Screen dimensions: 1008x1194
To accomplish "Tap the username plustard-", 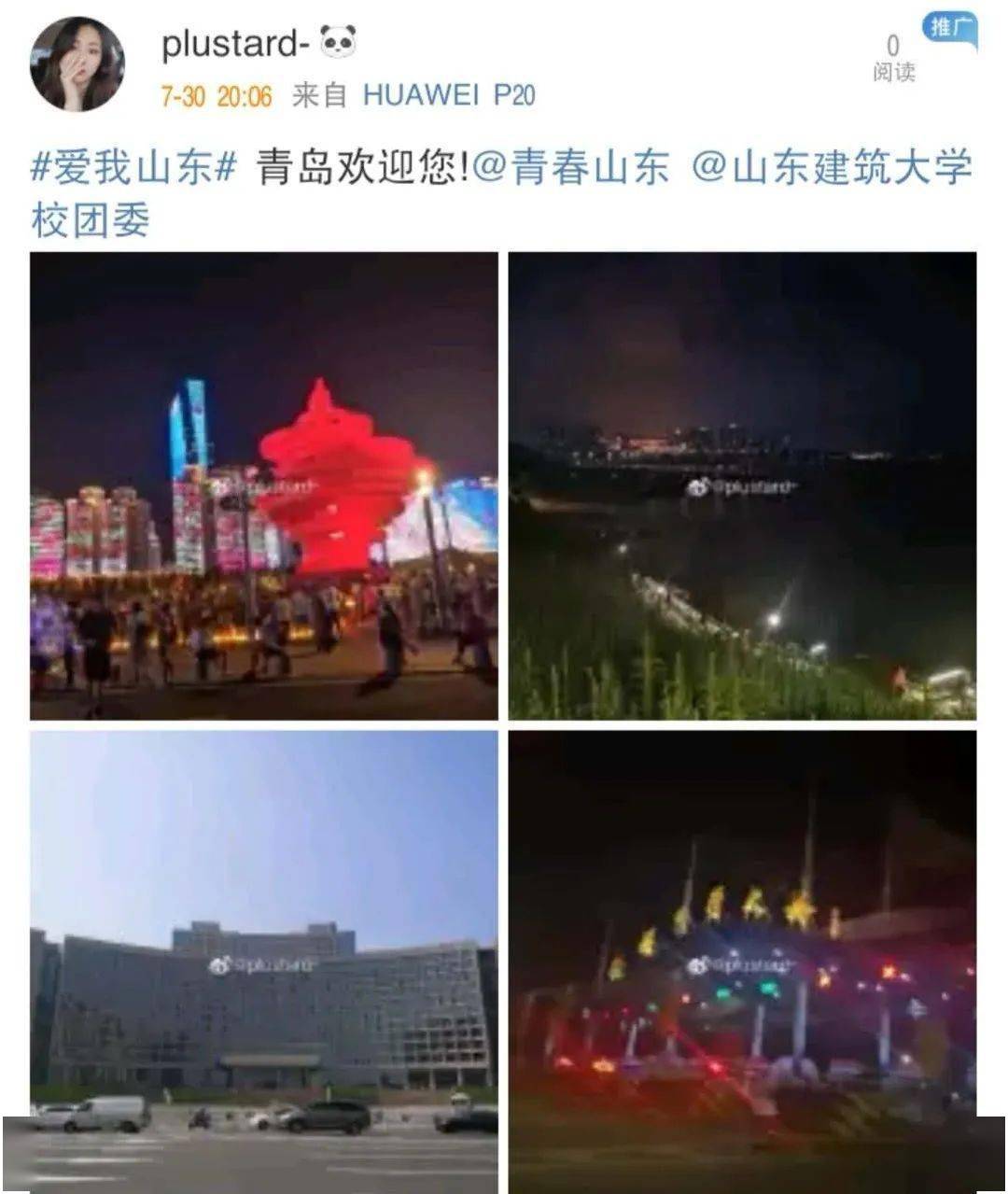I will [237, 44].
